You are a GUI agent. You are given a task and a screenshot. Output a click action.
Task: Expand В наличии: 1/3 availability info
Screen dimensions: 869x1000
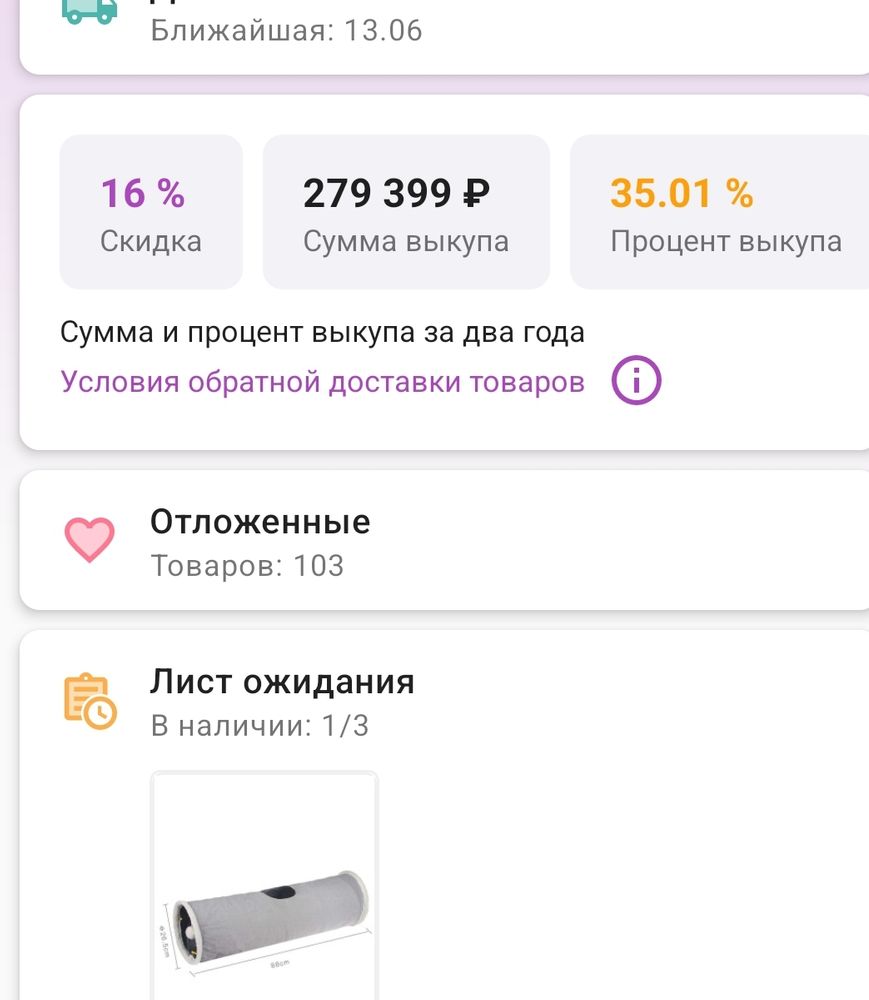click(259, 726)
